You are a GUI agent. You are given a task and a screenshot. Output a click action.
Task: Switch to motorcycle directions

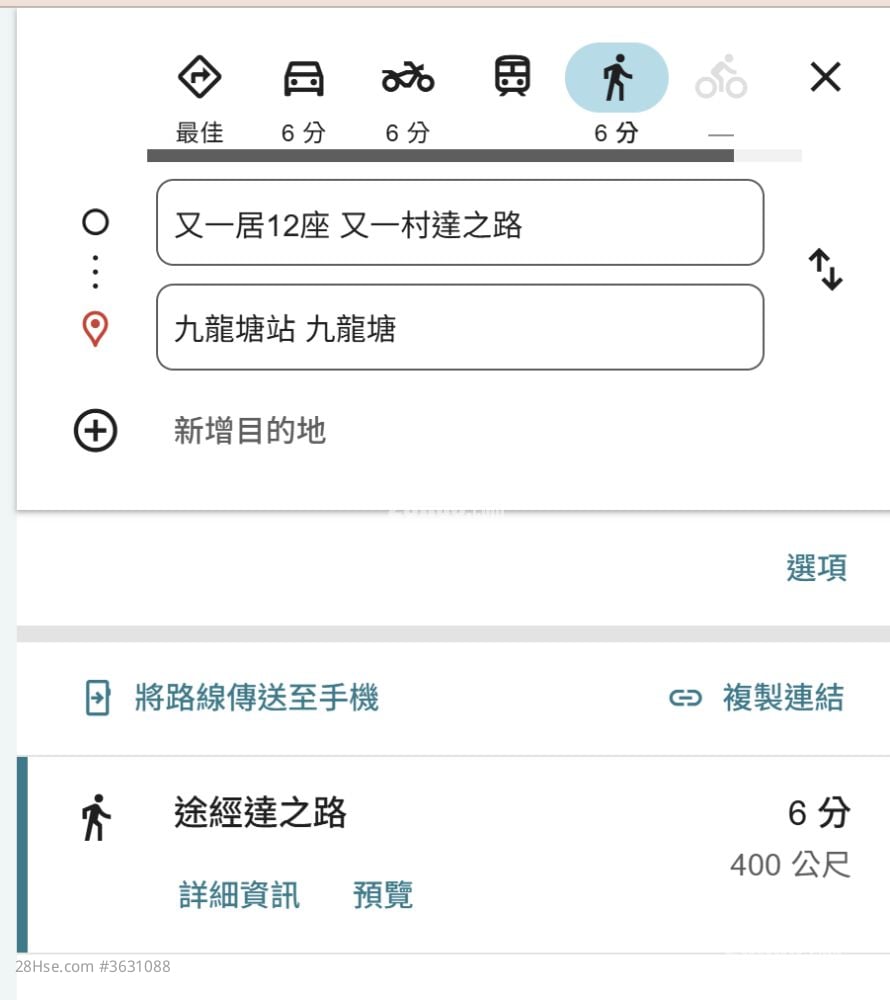tap(408, 78)
